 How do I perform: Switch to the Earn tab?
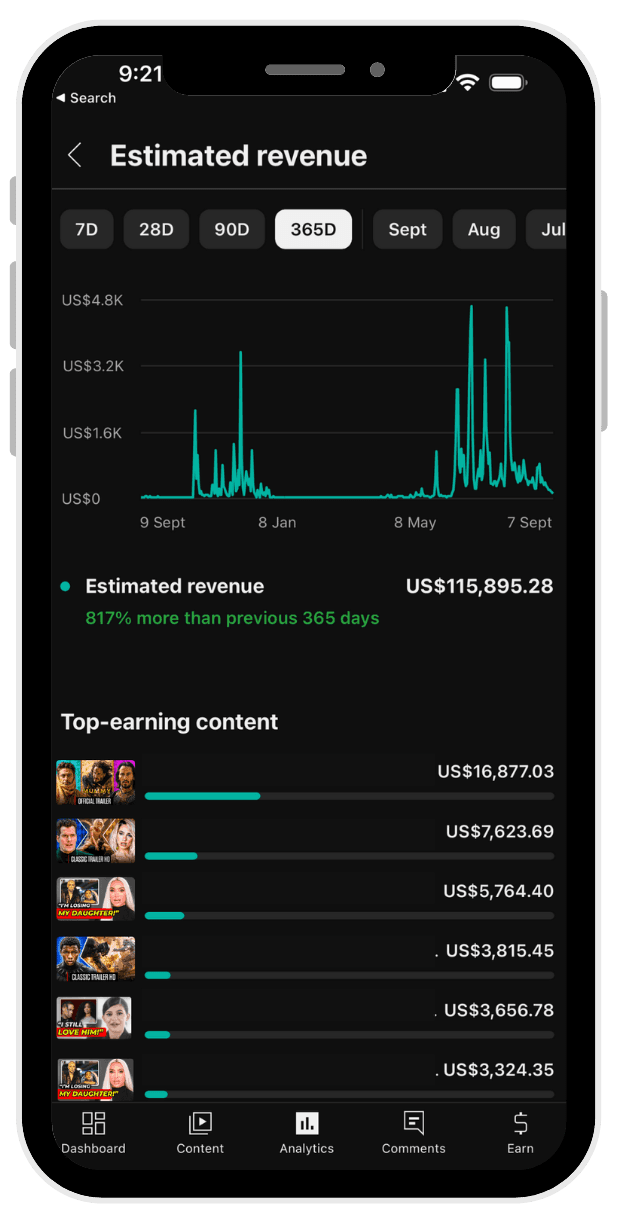point(520,1133)
